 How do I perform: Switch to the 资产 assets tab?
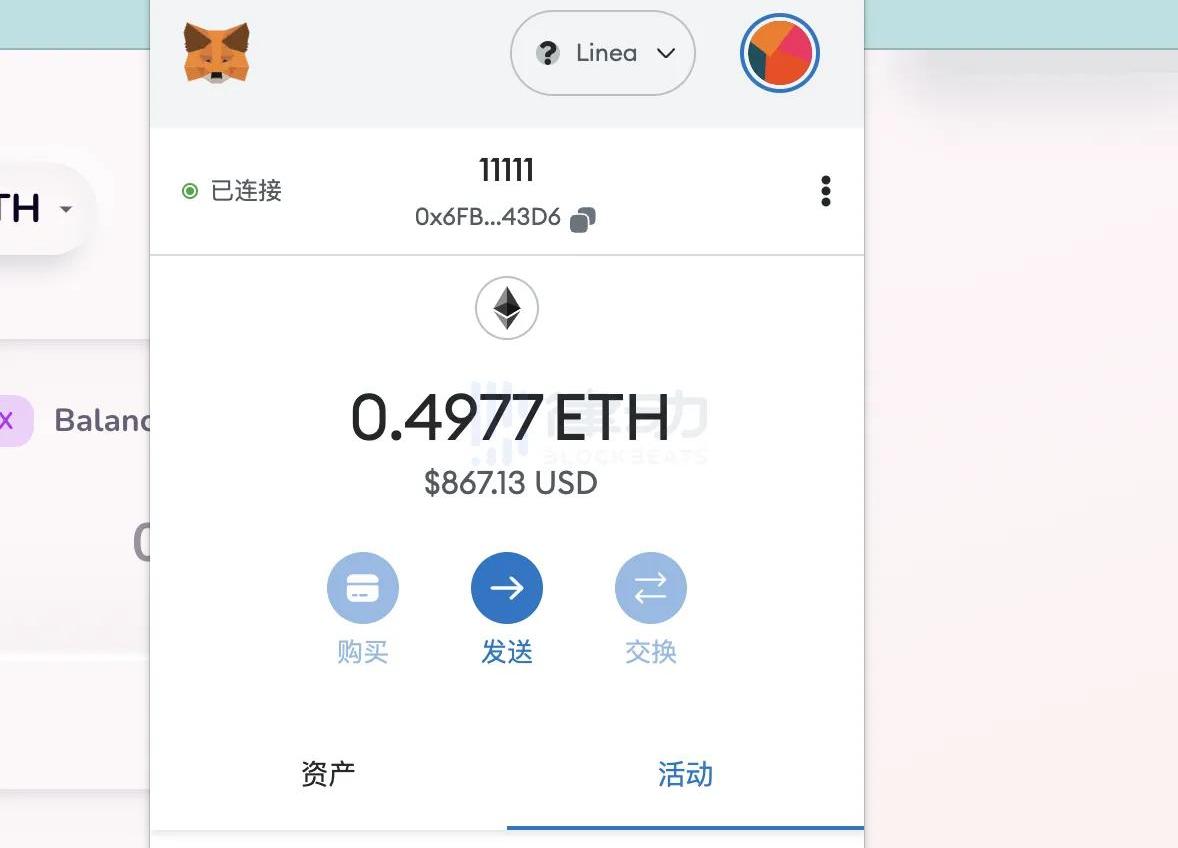(328, 774)
